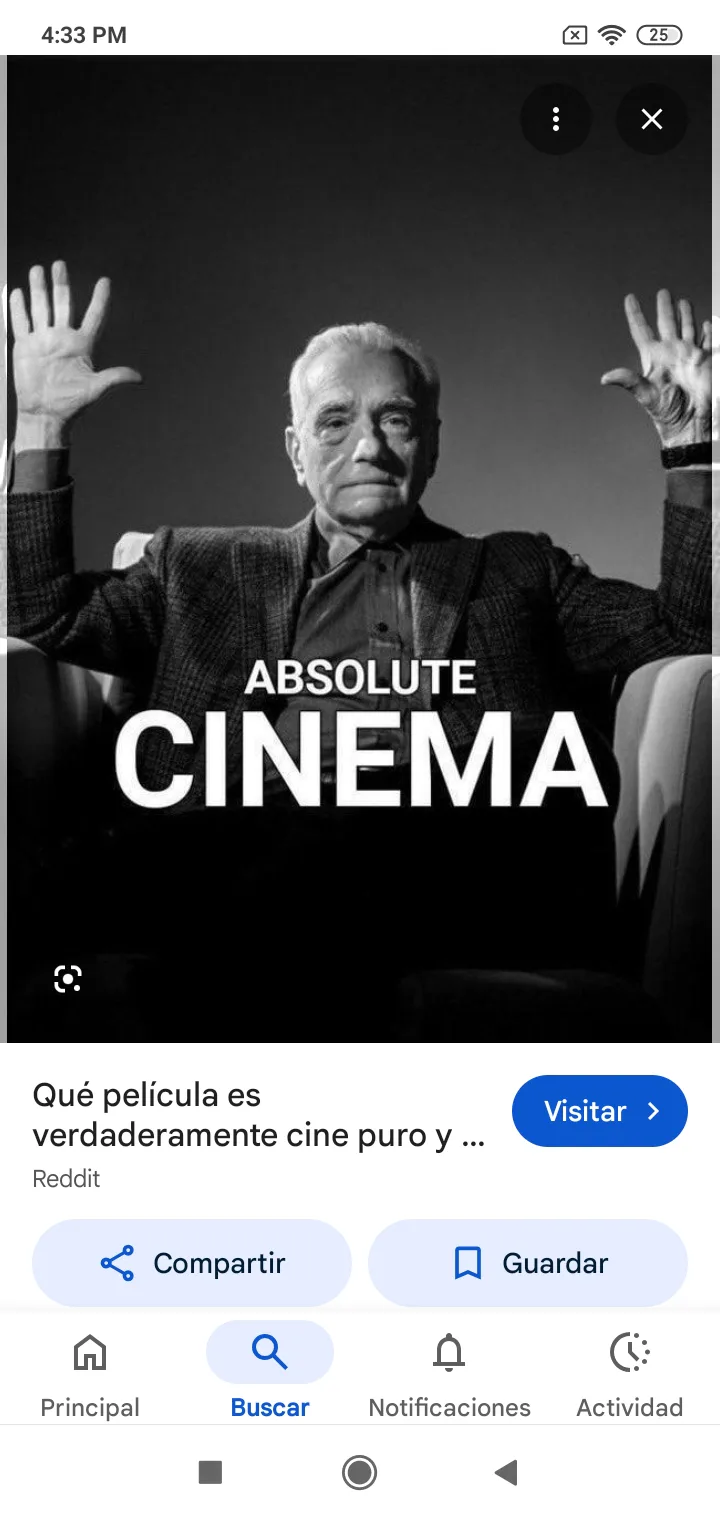Viewport: 720px width, 1520px height.
Task: Close the image viewer
Action: click(652, 120)
